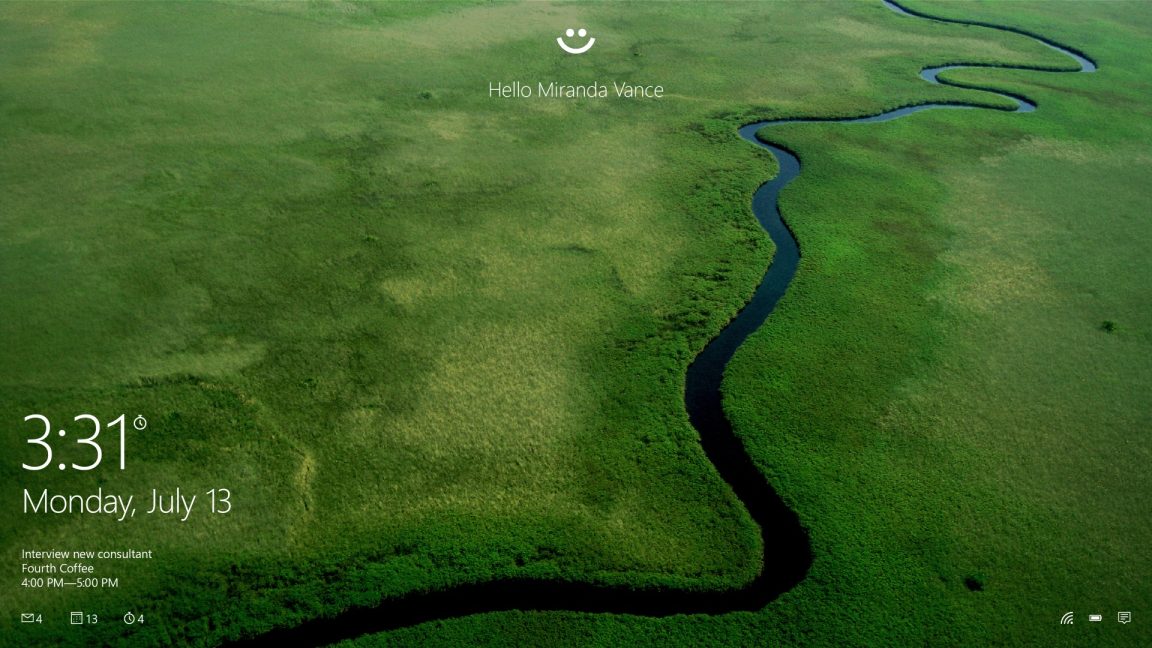Open the action center notifications icon
The image size is (1152, 648).
pyautogui.click(x=1124, y=618)
